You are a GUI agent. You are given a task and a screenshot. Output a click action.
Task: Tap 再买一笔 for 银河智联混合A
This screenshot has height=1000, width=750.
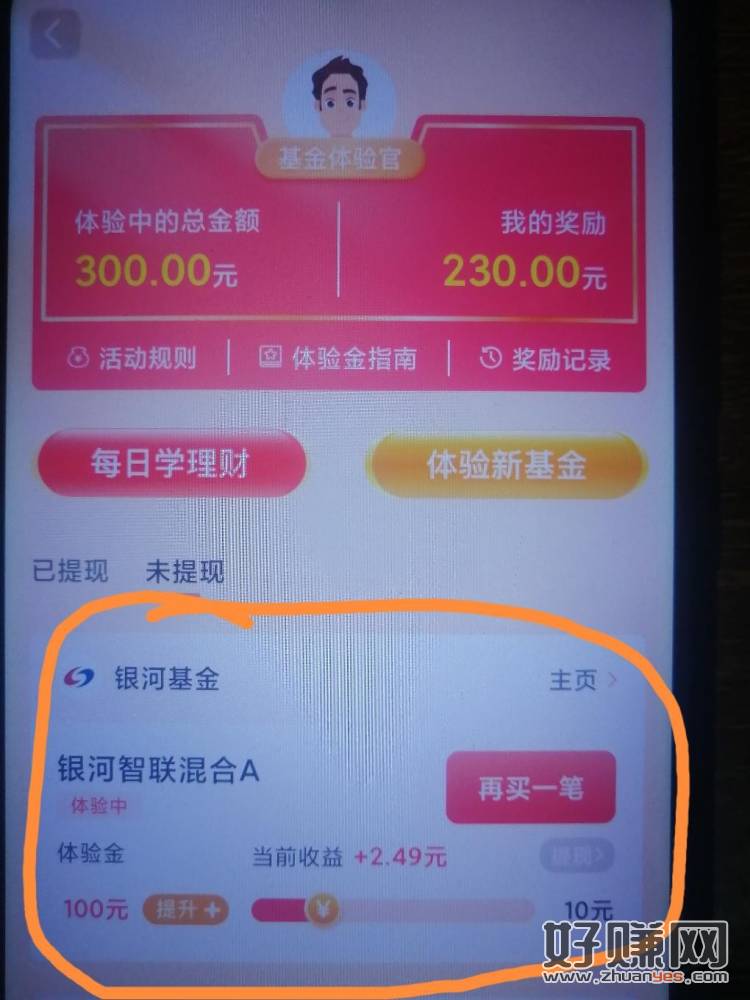point(530,788)
